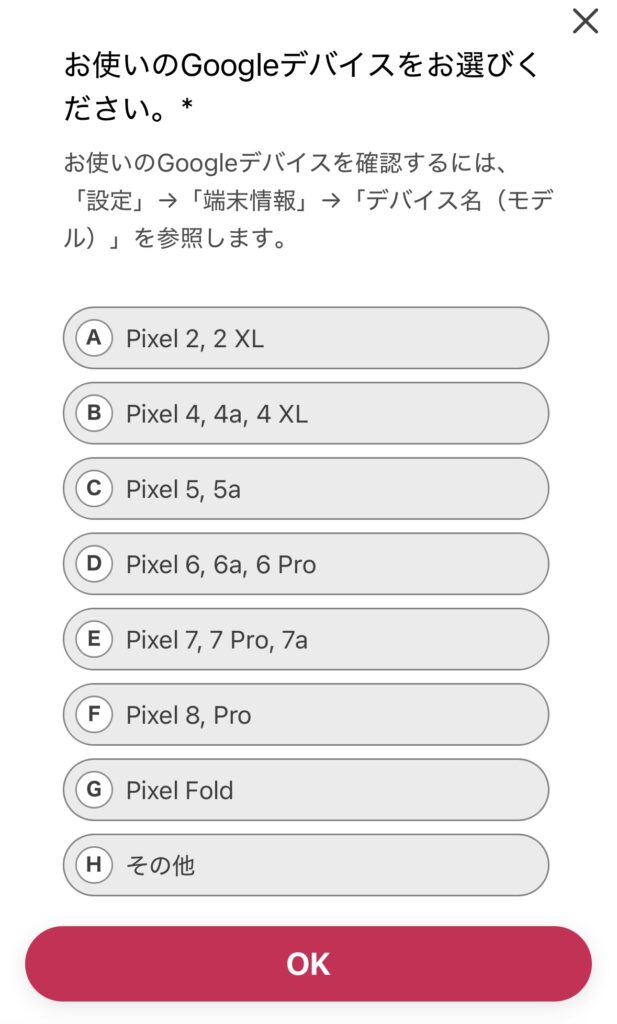
Task: Close the survey with the X icon
Action: [585, 21]
